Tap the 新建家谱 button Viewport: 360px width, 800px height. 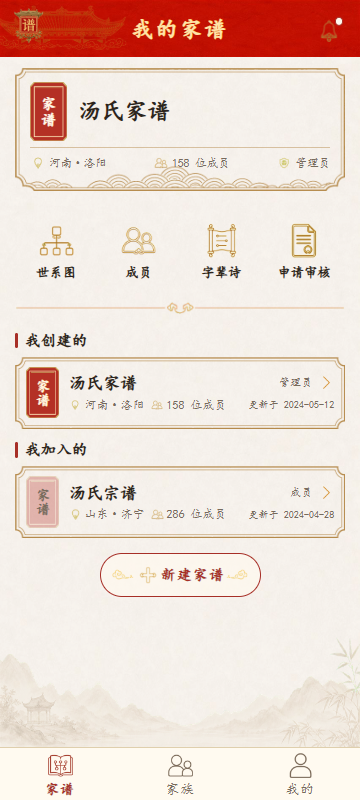180,575
